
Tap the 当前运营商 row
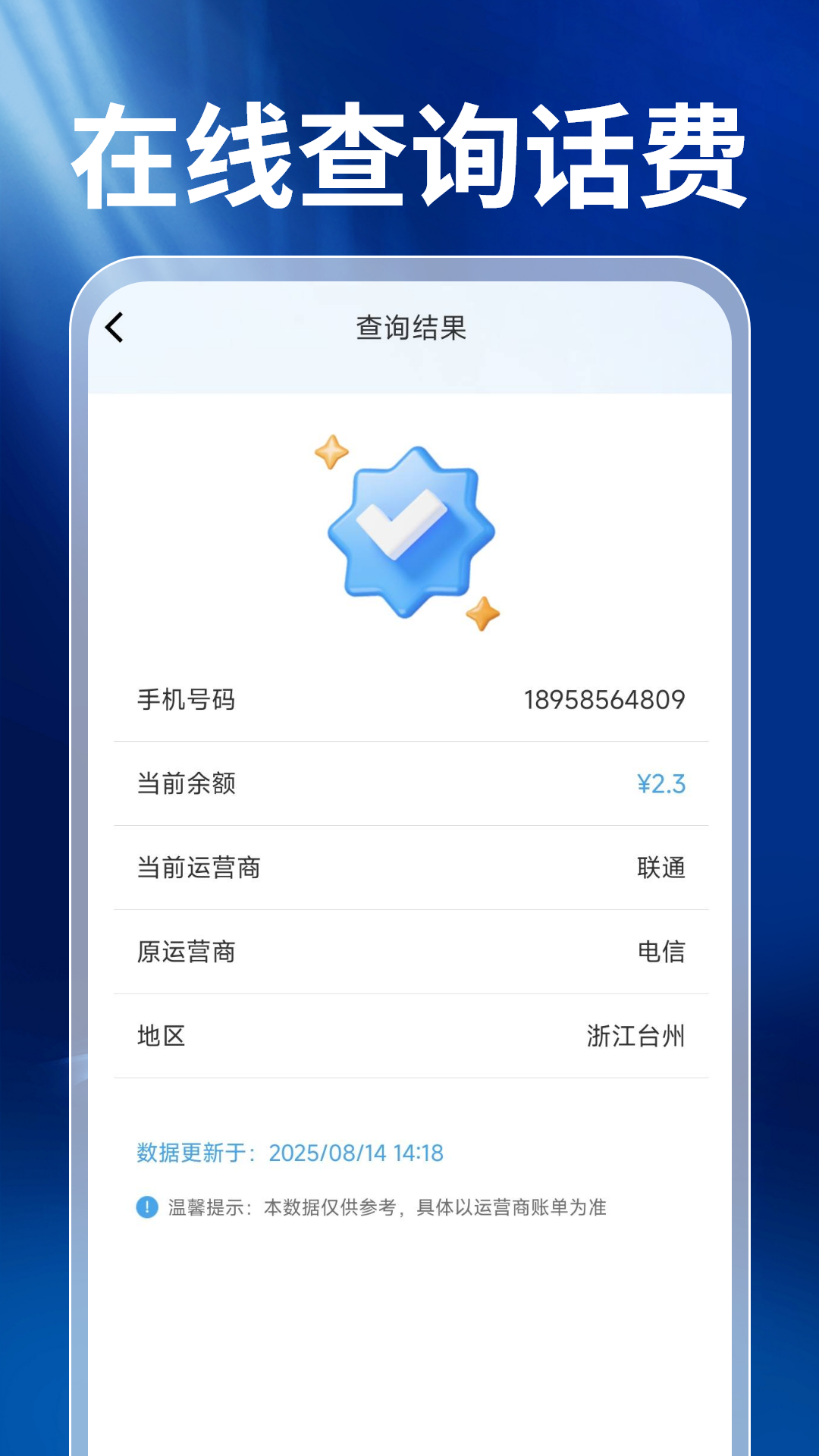(x=199, y=868)
